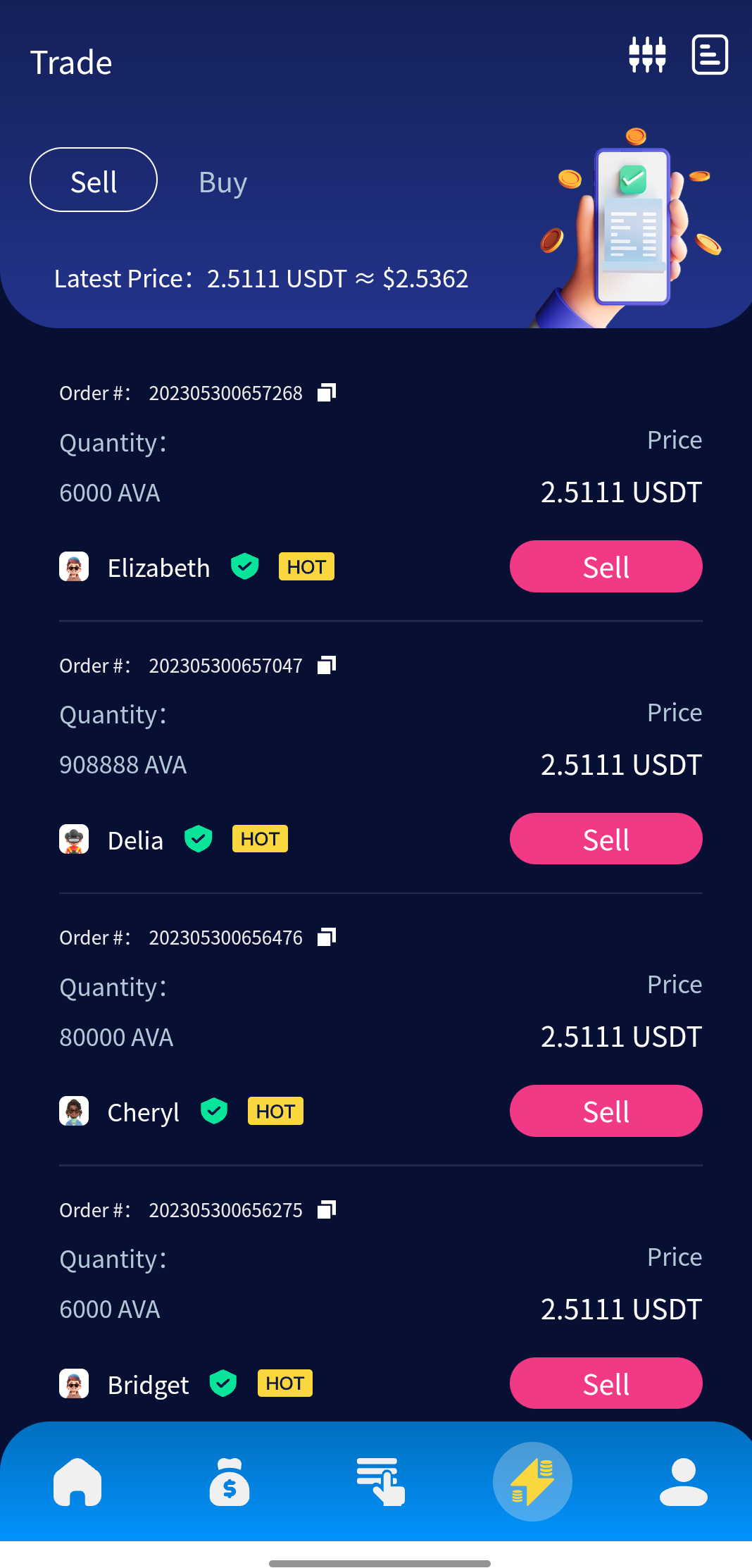Copy order number 202305300657047

327,665
